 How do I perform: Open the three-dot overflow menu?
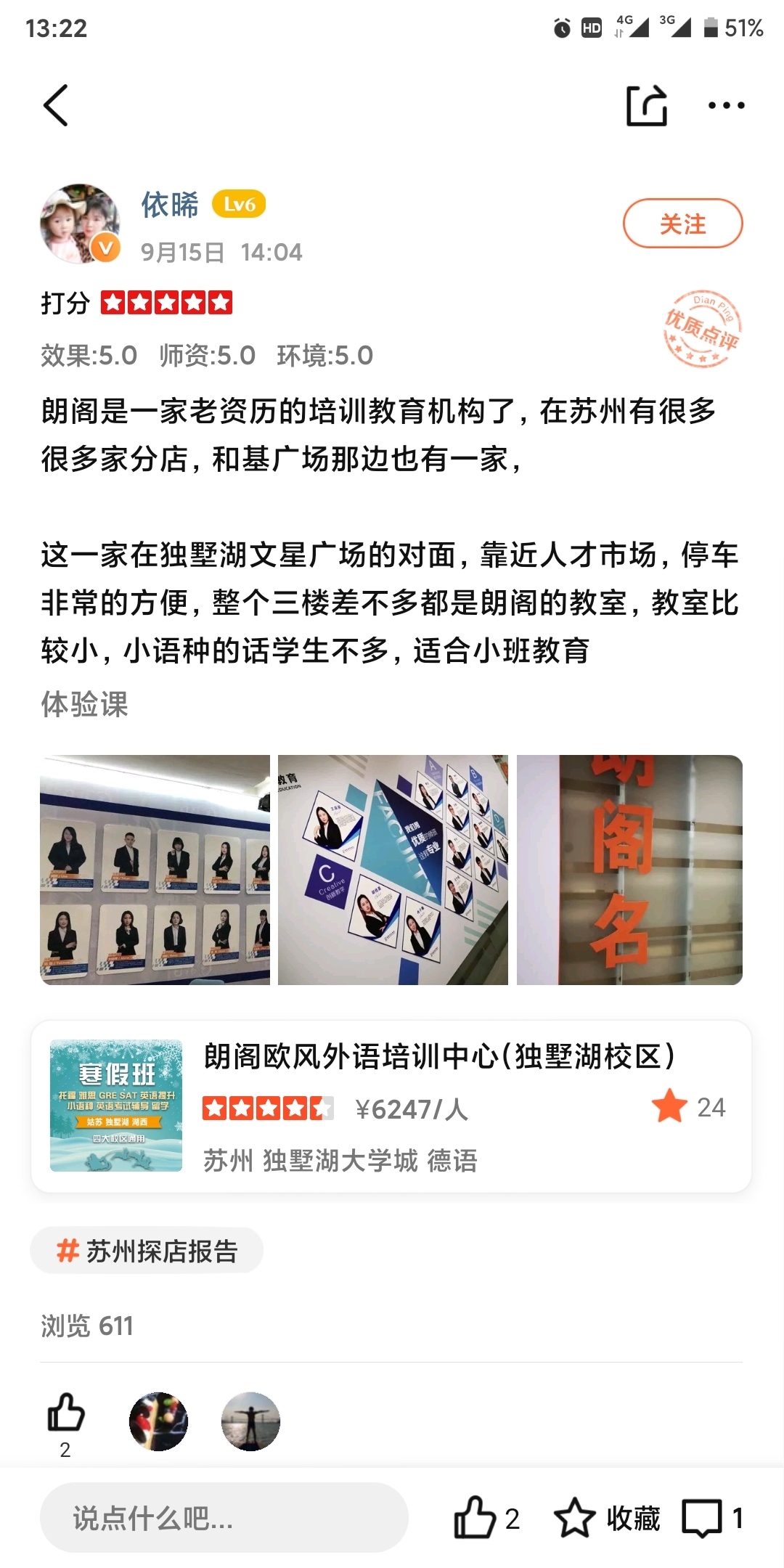tap(726, 106)
